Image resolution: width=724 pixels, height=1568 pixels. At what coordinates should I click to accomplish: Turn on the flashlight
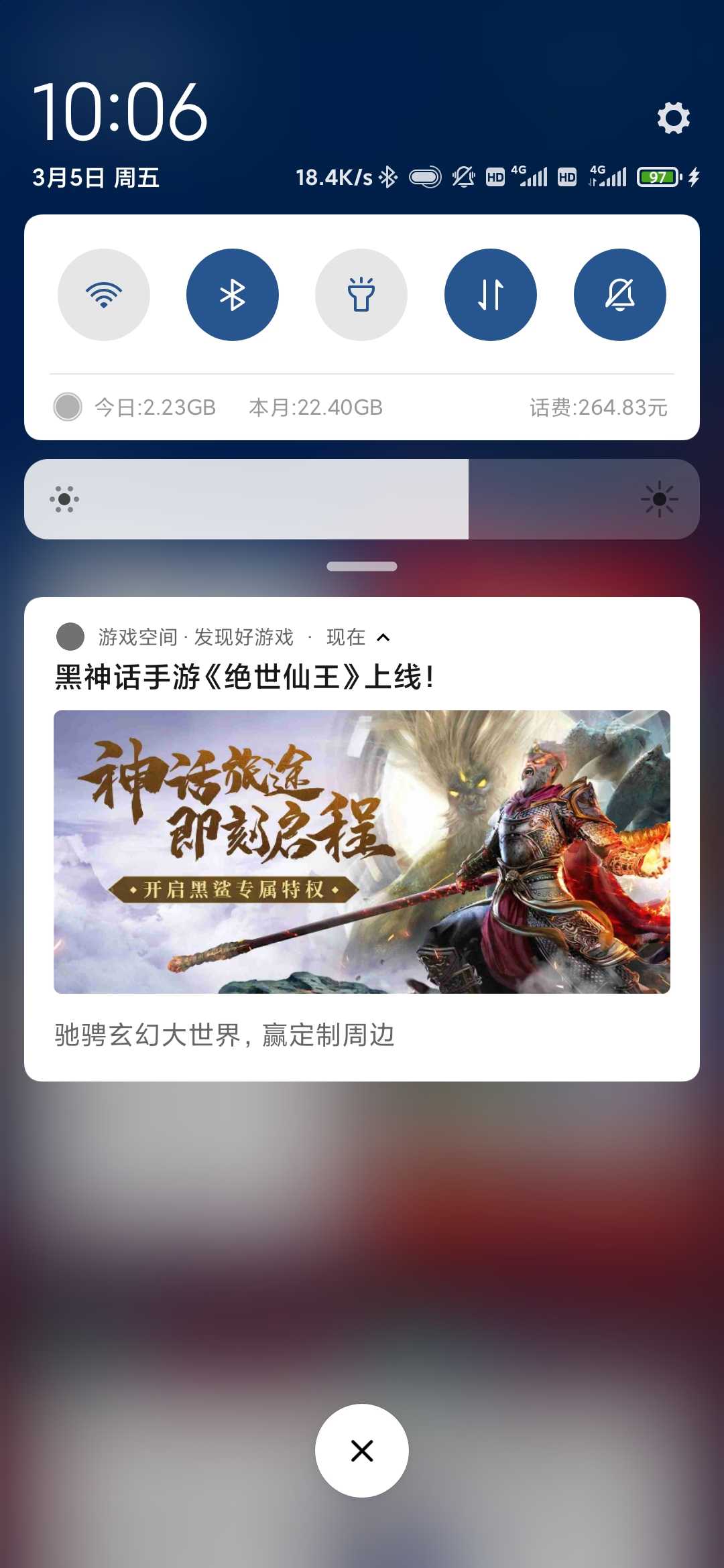tap(361, 295)
